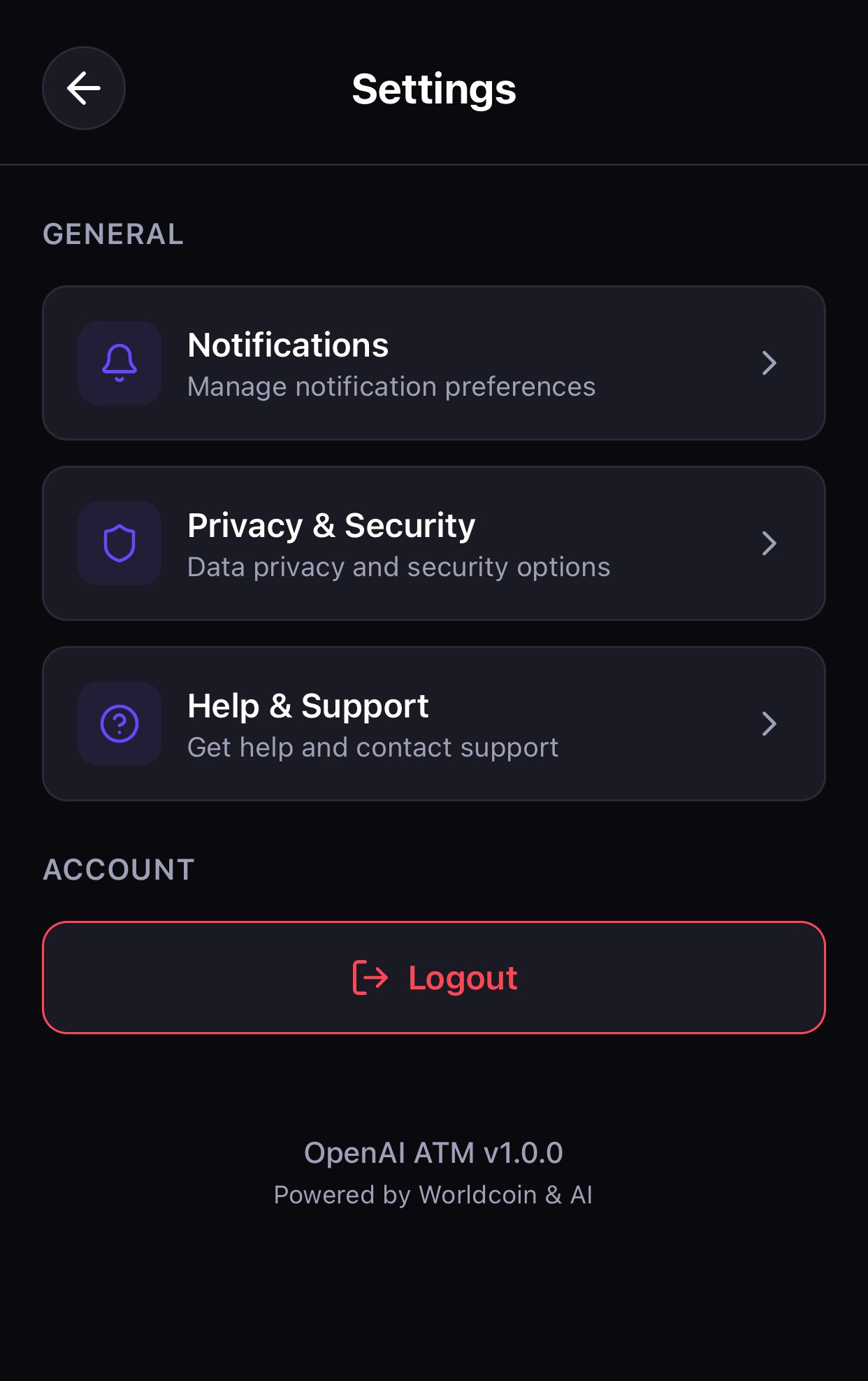The height and width of the screenshot is (1381, 868).
Task: Log out of the account
Action: [433, 977]
